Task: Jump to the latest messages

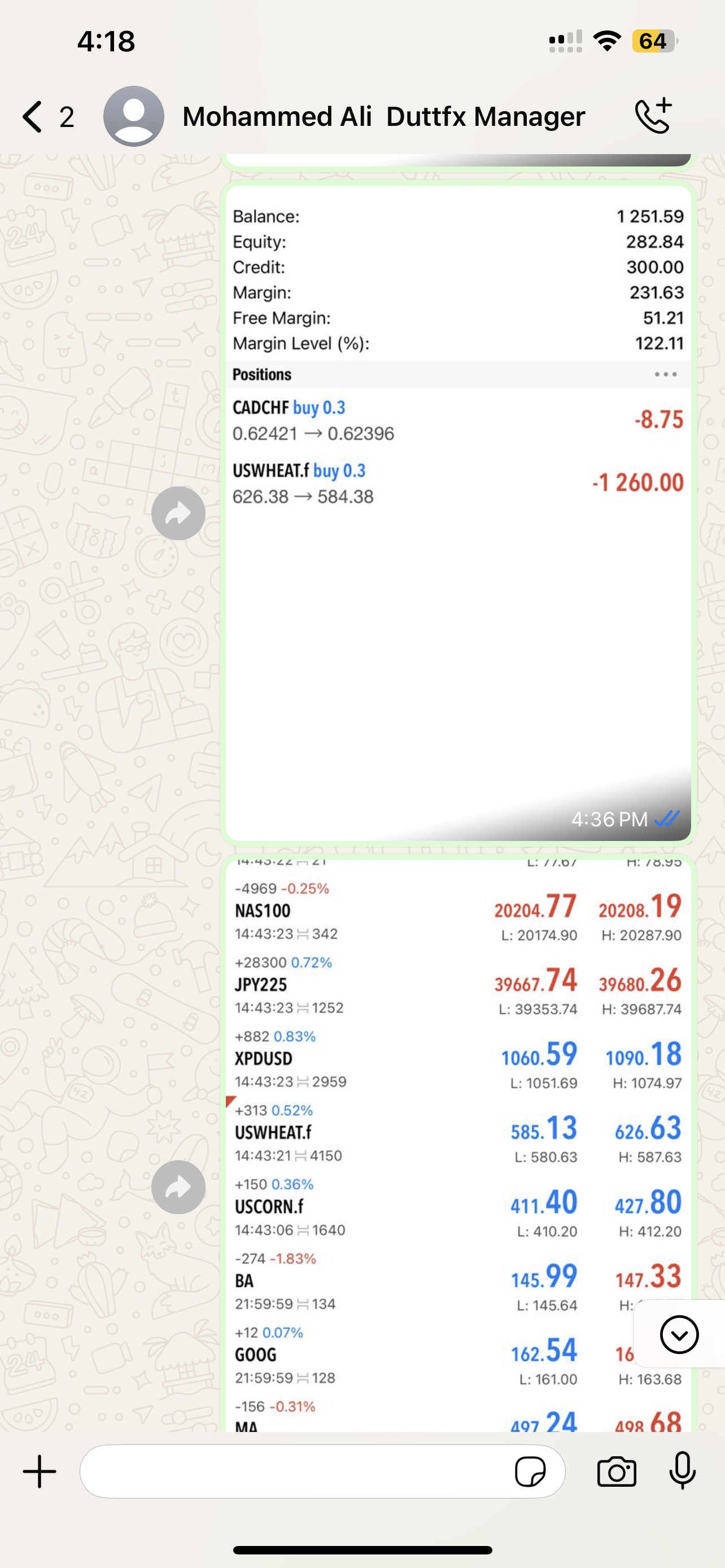Action: click(679, 1334)
